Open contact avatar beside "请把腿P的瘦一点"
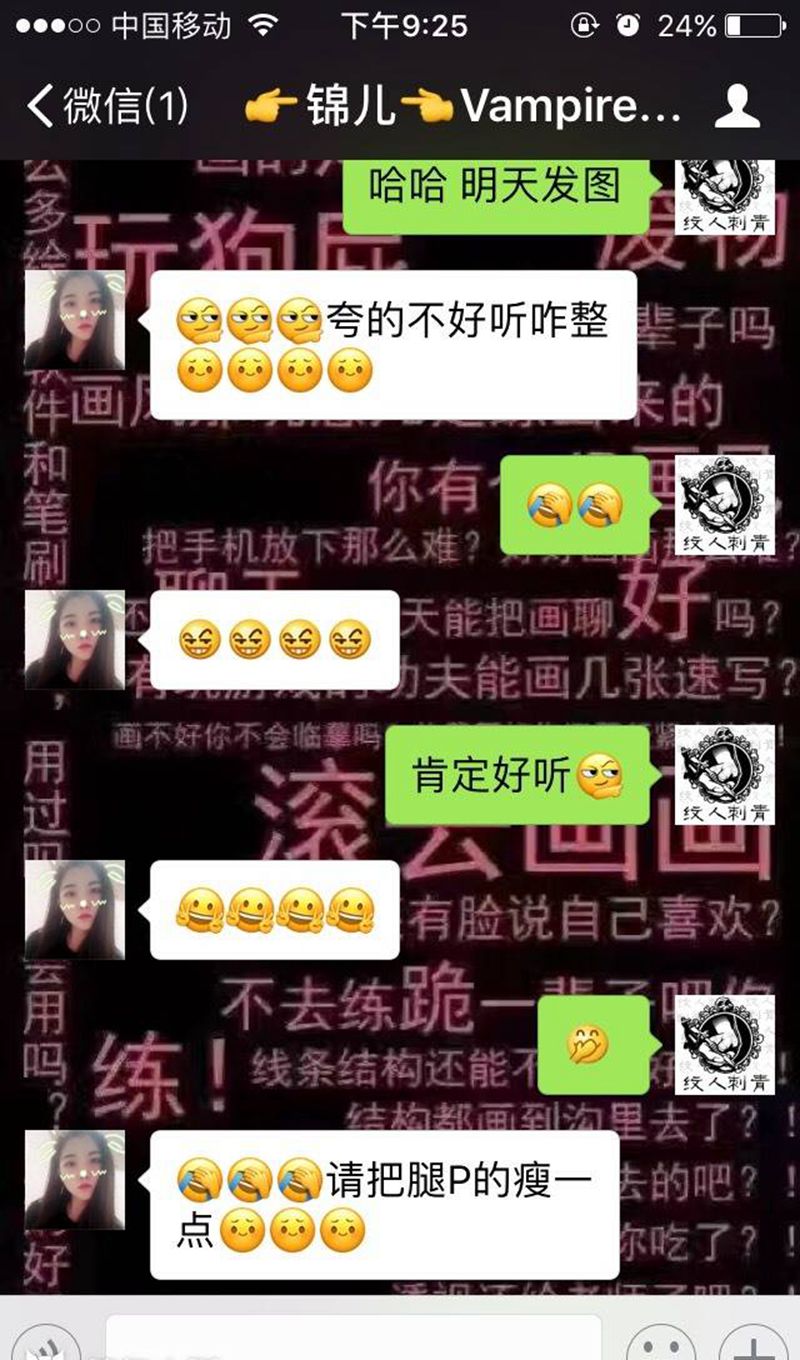This screenshot has height=1360, width=800. 75,1180
